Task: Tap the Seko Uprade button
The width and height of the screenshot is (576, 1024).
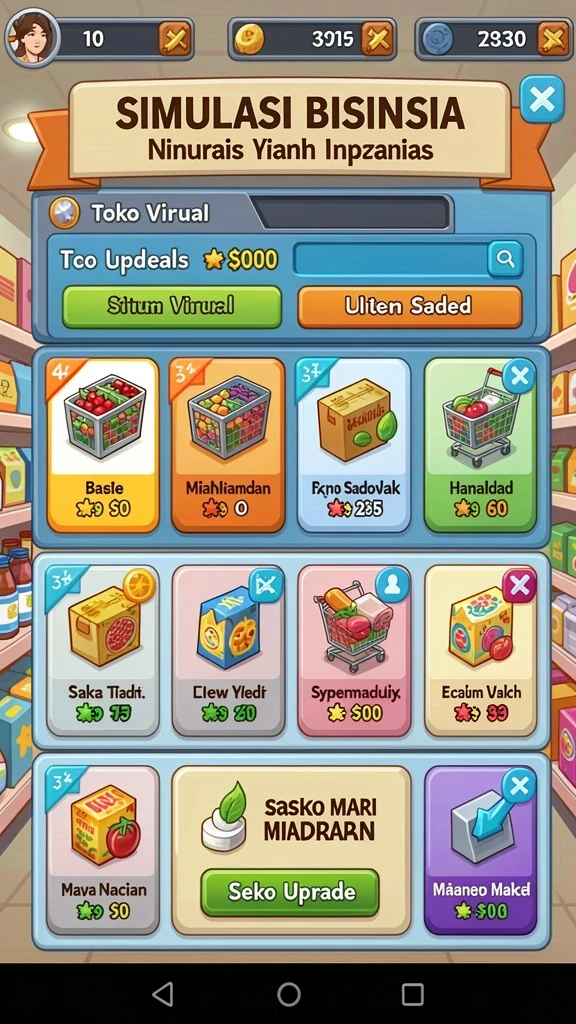Action: pyautogui.click(x=290, y=892)
